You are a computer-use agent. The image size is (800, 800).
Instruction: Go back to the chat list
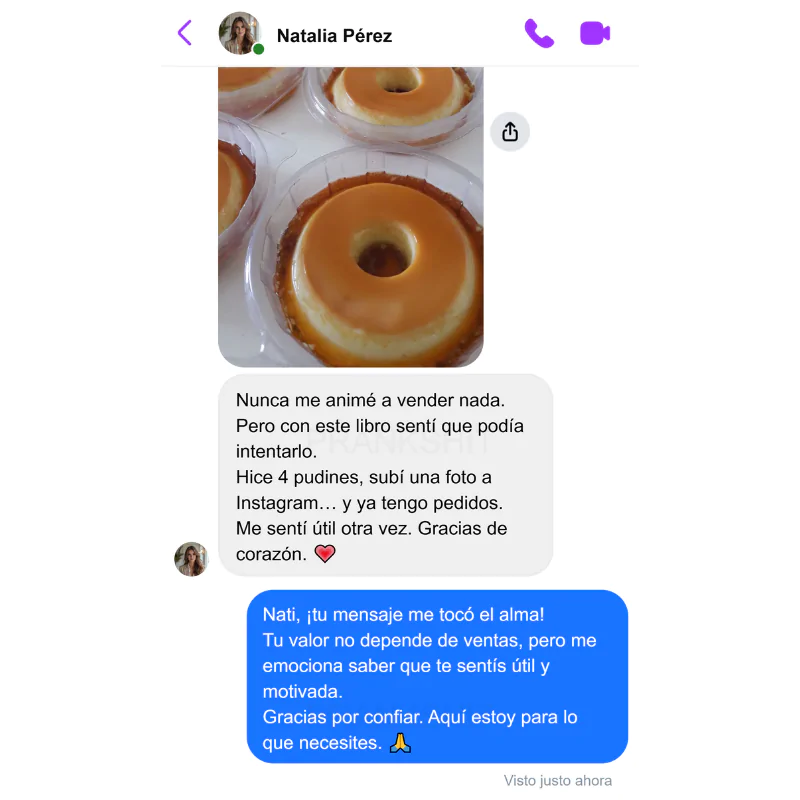pyautogui.click(x=185, y=33)
